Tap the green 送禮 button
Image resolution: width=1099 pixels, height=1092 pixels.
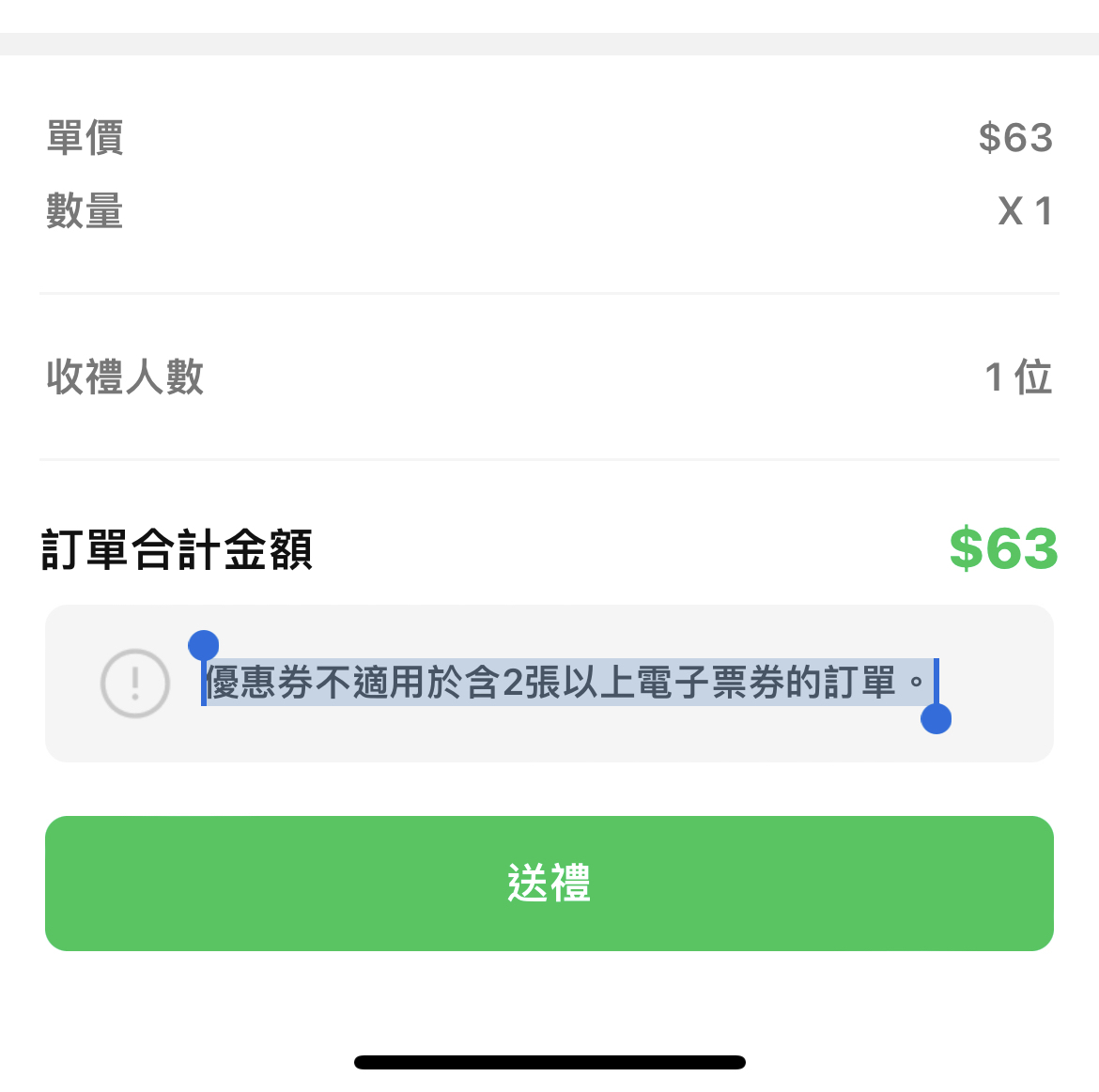[549, 884]
